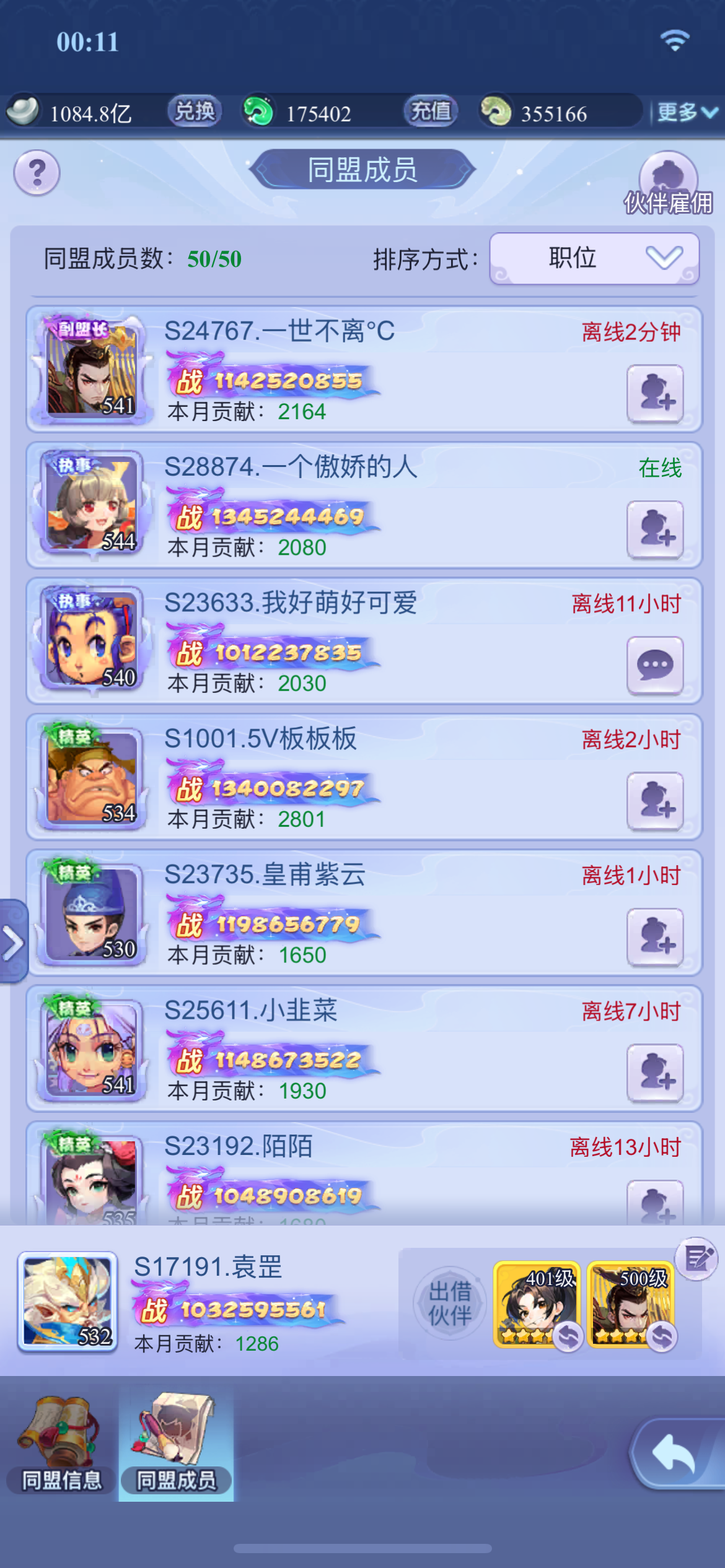Open the question mark help button
Viewport: 725px width, 1568px height.
coord(37,173)
